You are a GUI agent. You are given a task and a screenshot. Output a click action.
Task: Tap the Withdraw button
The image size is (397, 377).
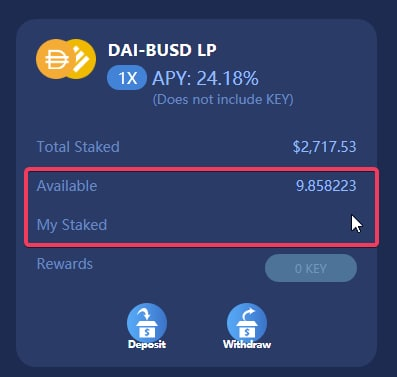[x=247, y=326]
